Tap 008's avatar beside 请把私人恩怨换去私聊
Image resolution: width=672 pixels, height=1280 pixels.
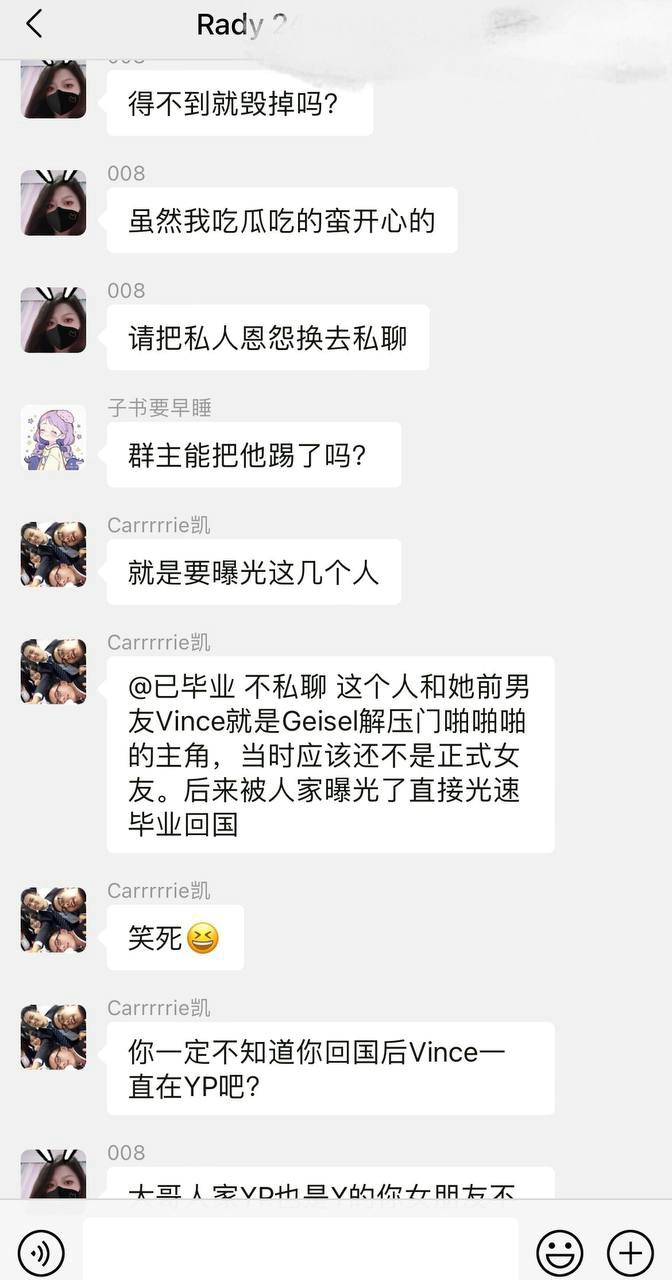[53, 320]
